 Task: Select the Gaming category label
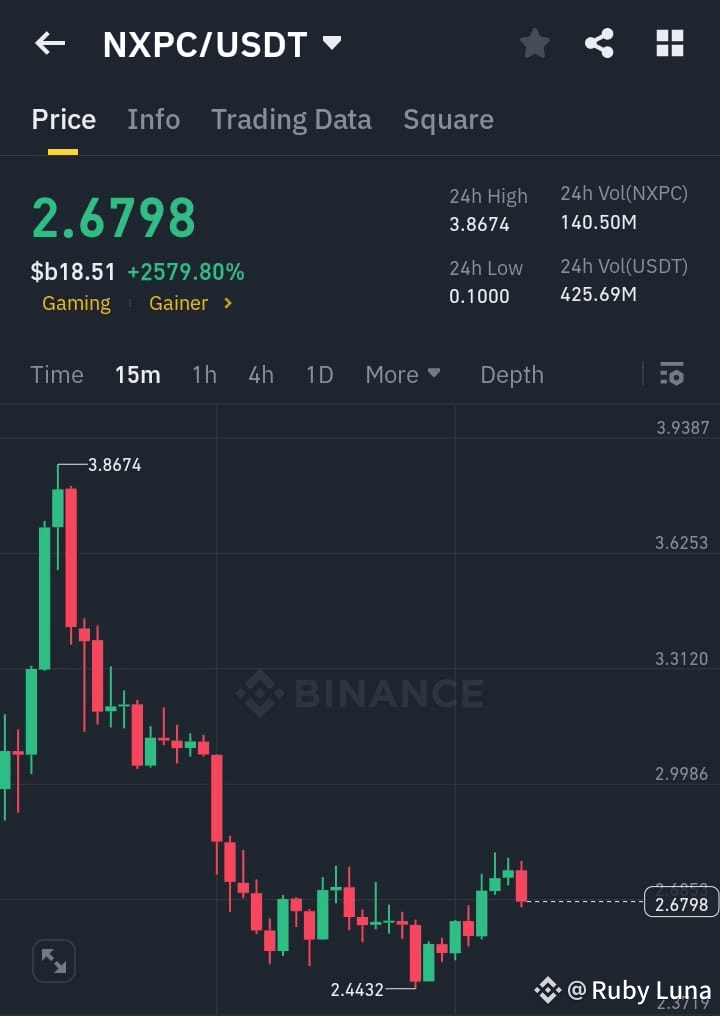(x=76, y=303)
